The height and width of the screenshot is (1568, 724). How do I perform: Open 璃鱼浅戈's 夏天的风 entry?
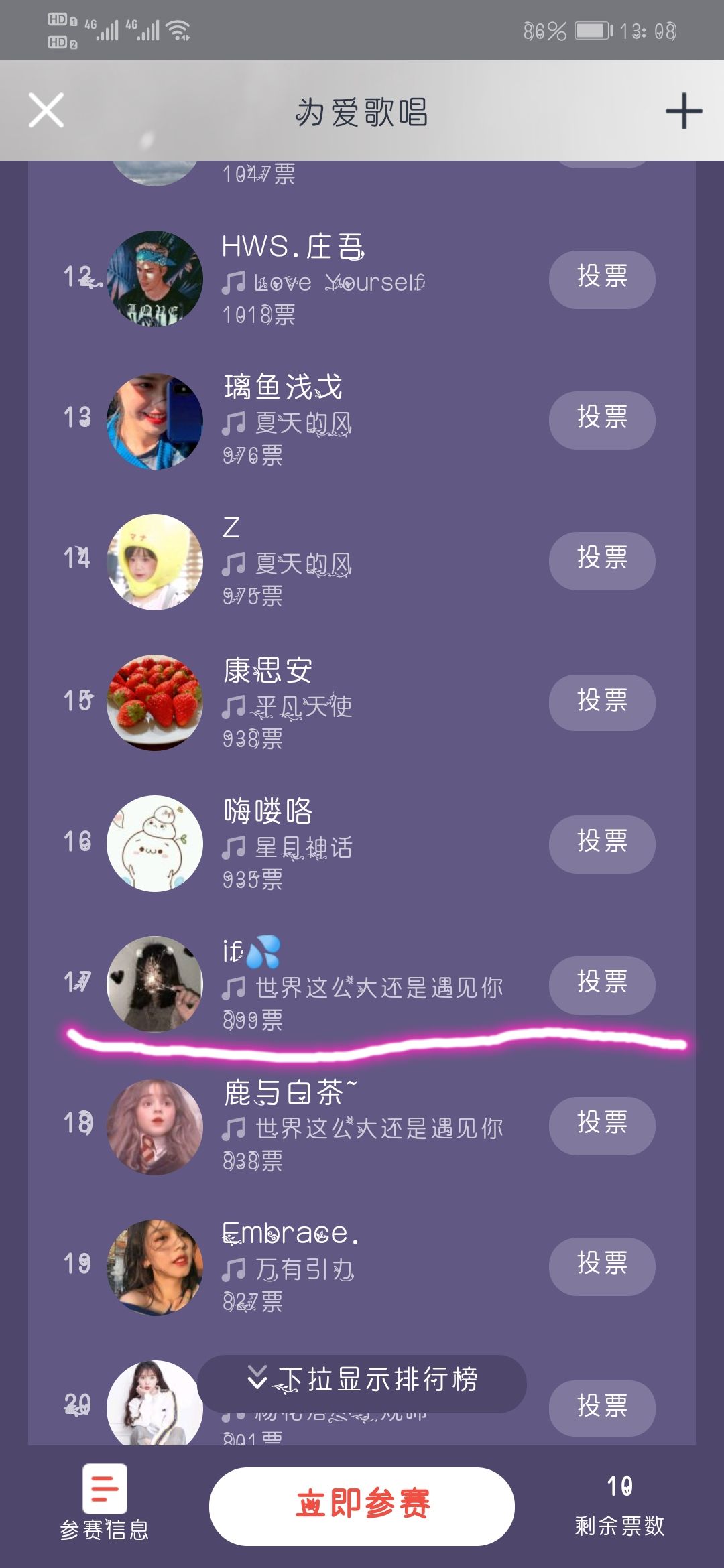pyautogui.click(x=303, y=423)
